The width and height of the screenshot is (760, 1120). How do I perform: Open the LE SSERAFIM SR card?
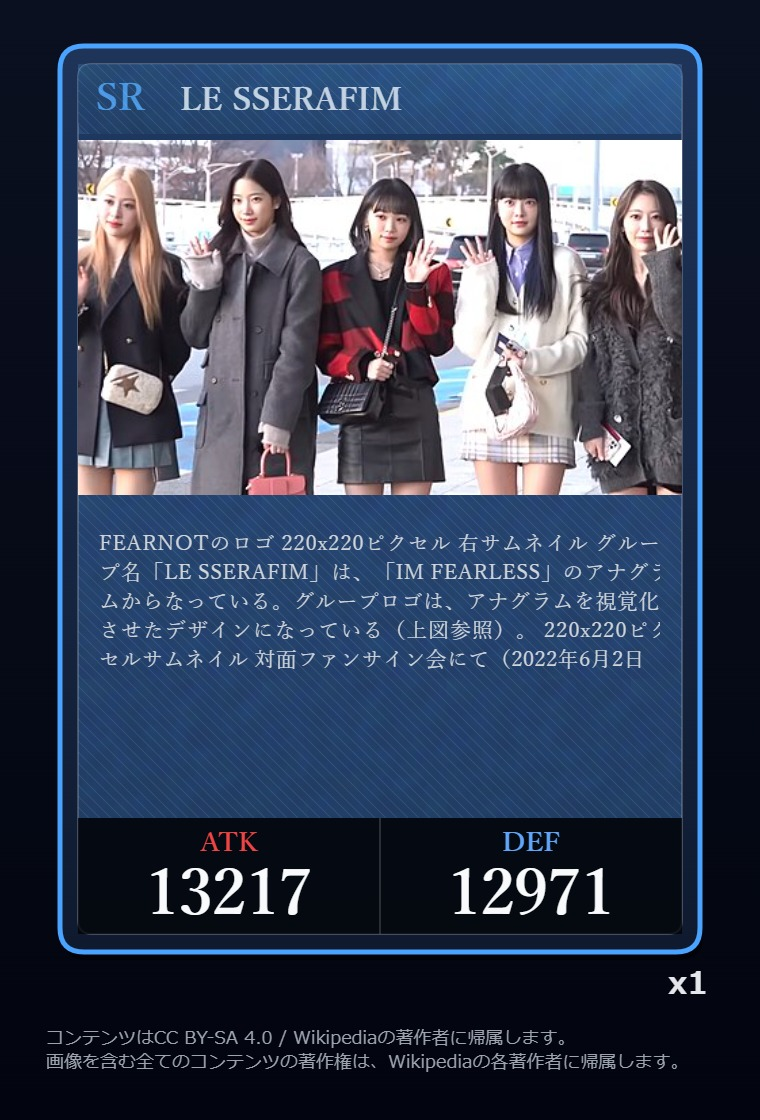[380, 498]
